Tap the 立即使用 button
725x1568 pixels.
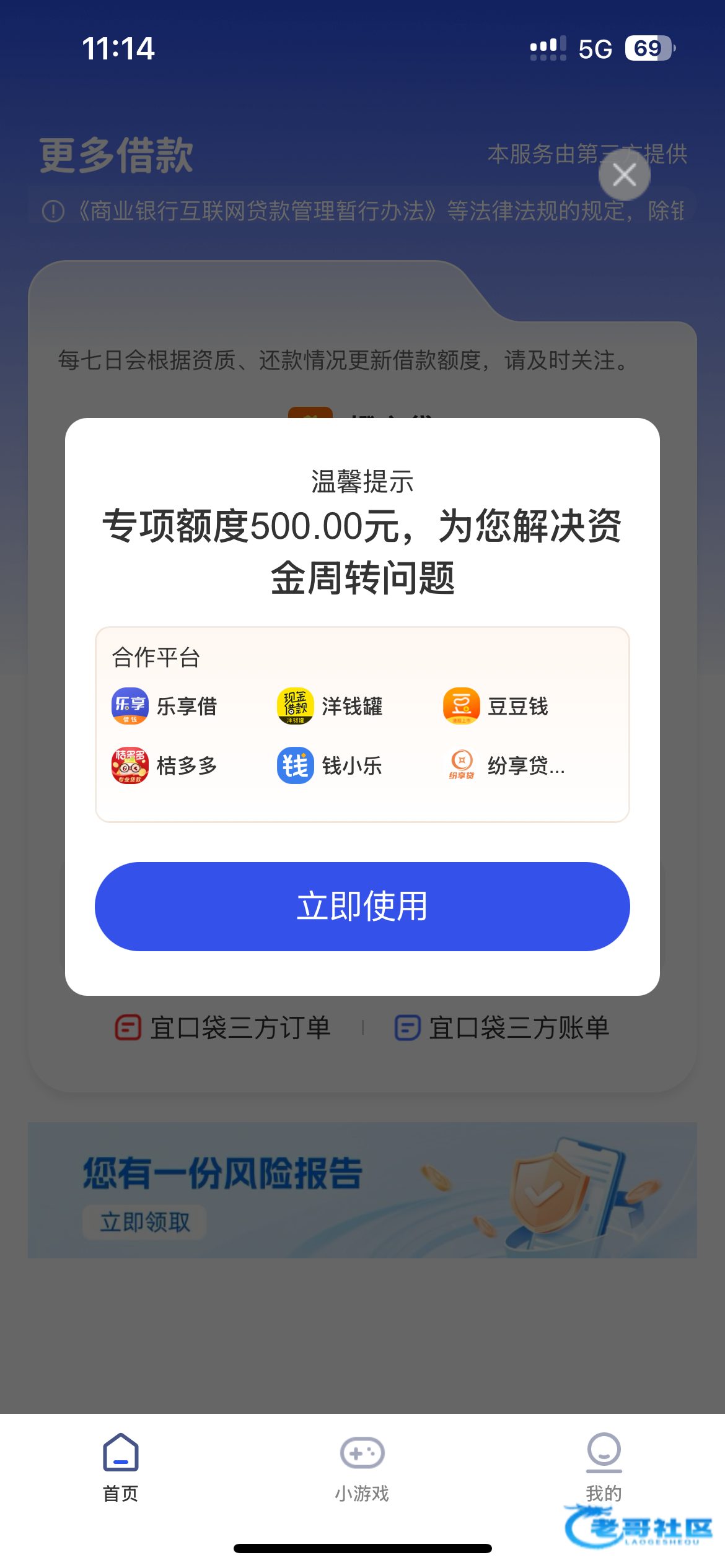pyautogui.click(x=362, y=906)
